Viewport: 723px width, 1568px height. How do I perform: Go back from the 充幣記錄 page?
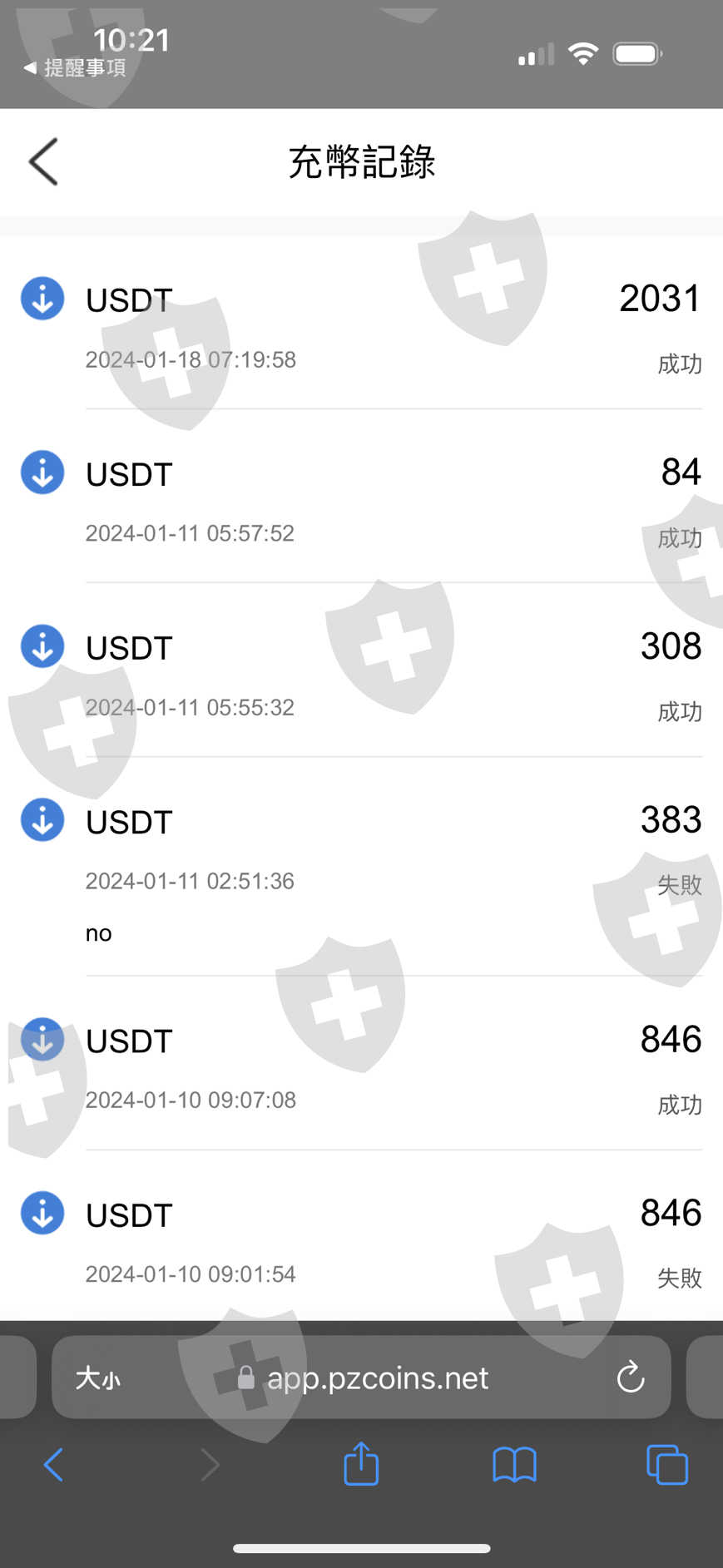pyautogui.click(x=43, y=161)
